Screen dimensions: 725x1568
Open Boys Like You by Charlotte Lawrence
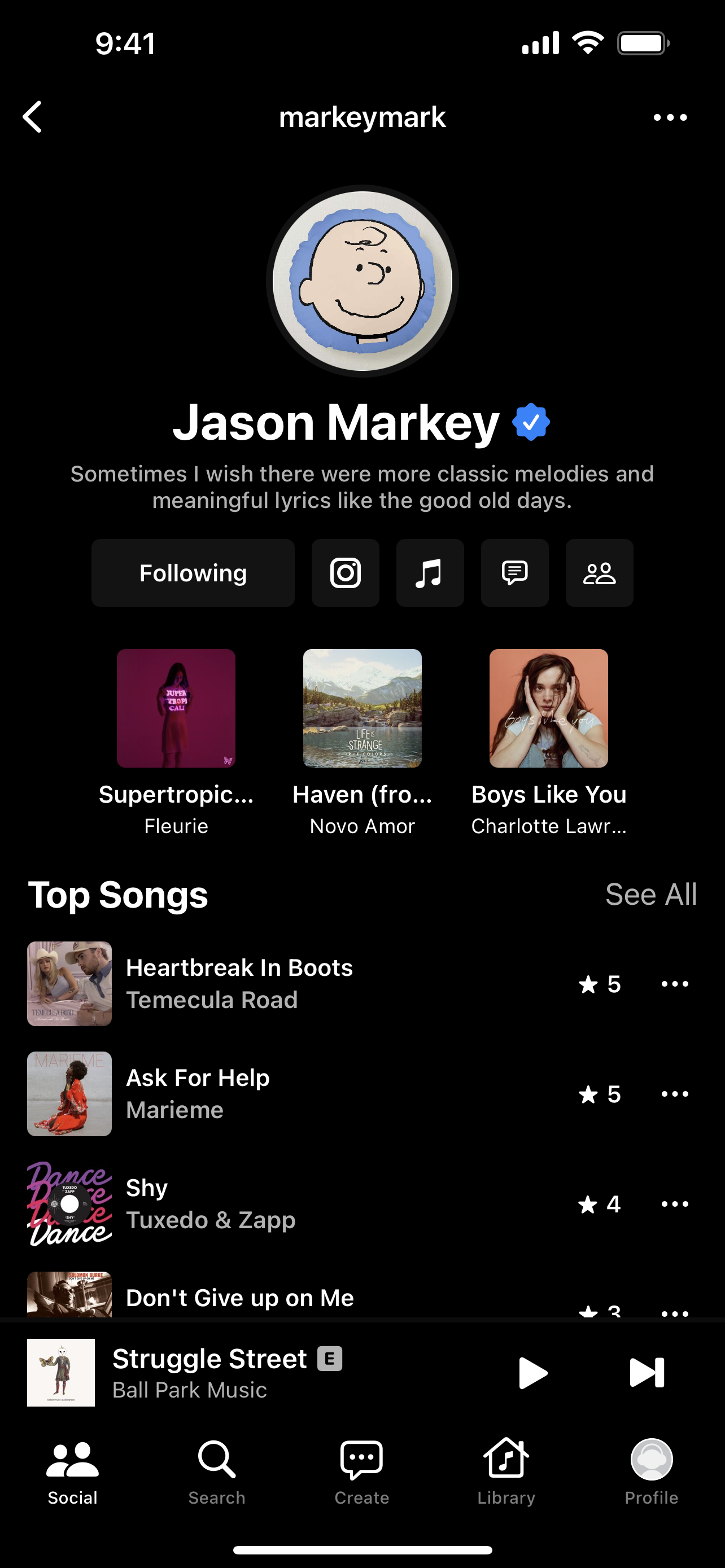(x=548, y=708)
